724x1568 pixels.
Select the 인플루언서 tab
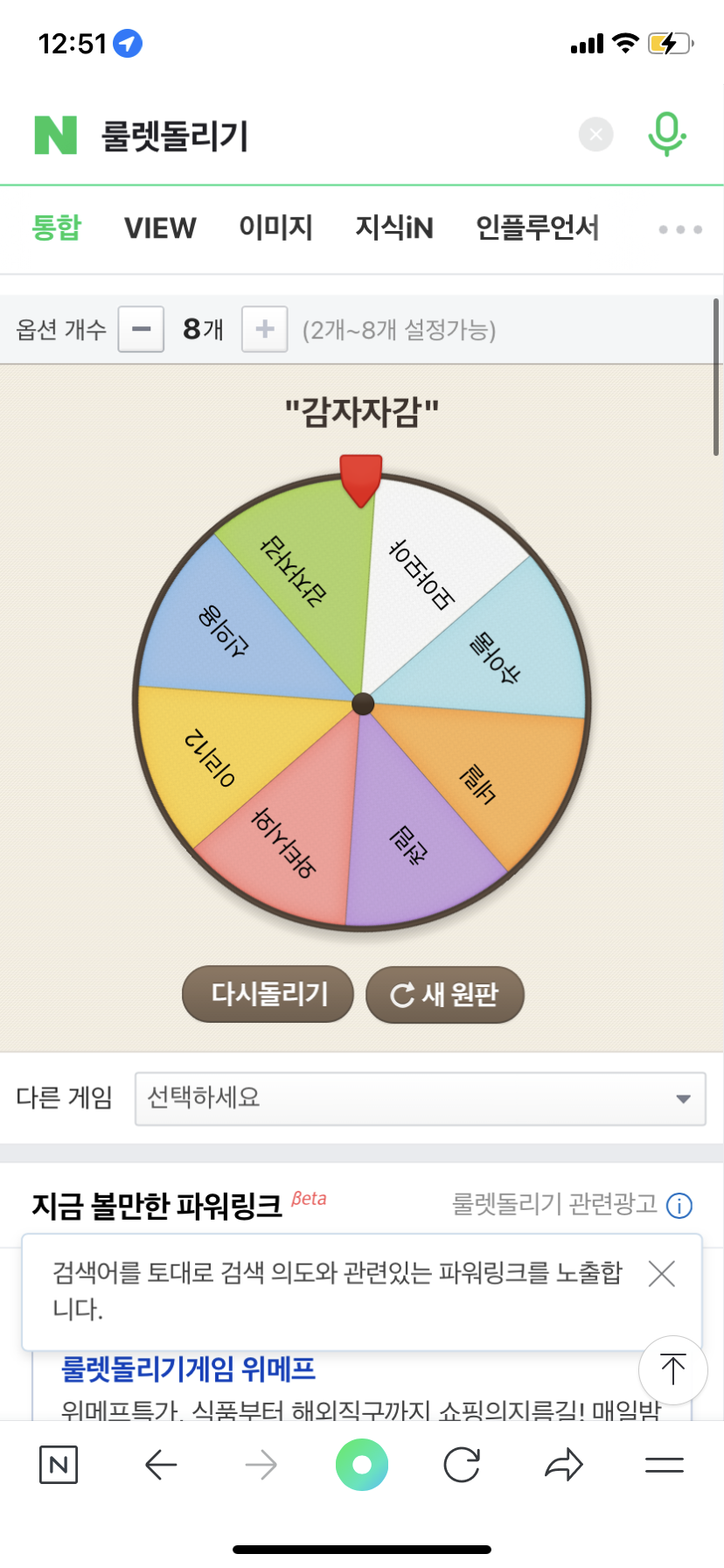click(537, 228)
